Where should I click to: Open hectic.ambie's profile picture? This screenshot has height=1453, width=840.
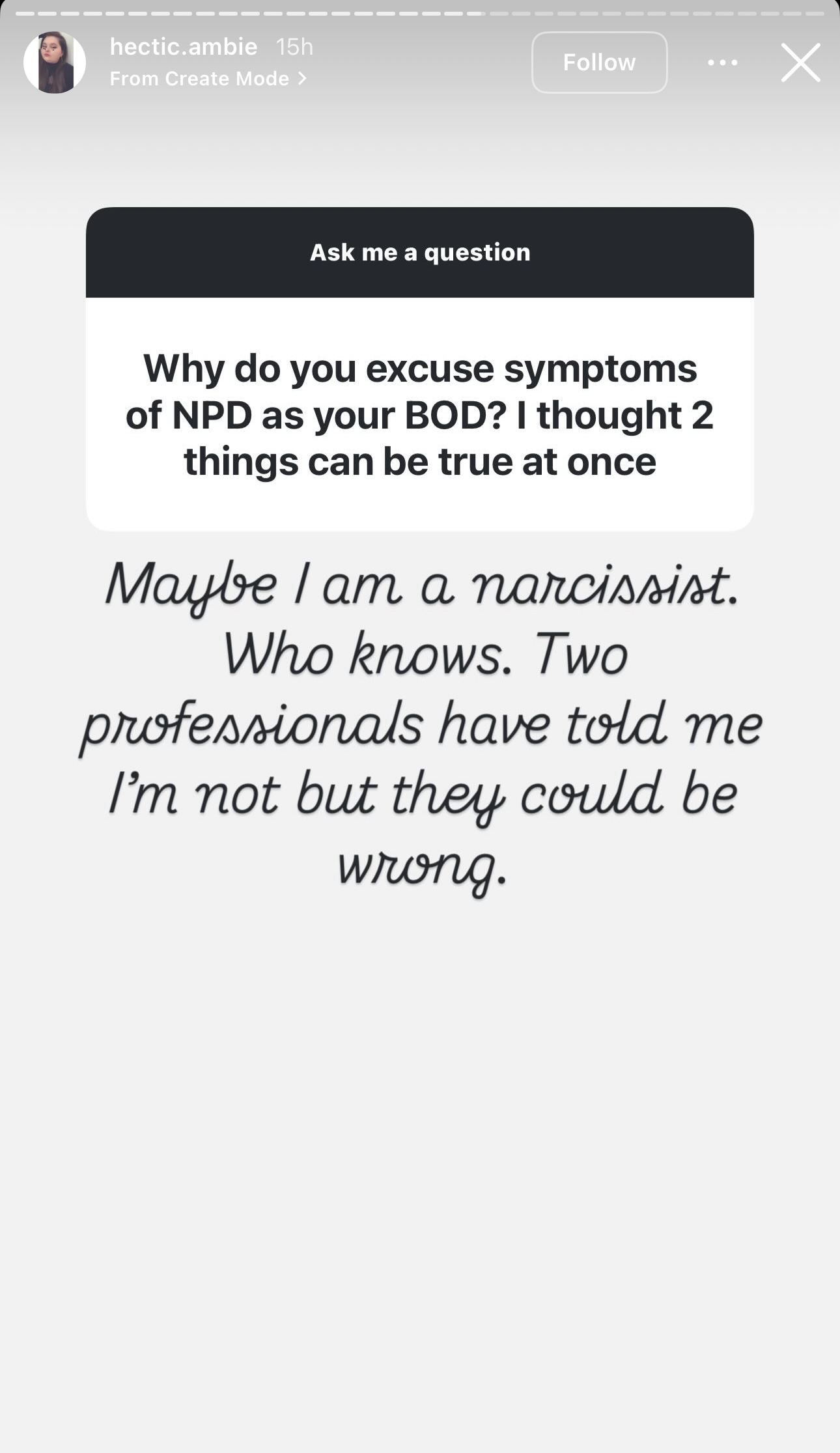pos(55,63)
